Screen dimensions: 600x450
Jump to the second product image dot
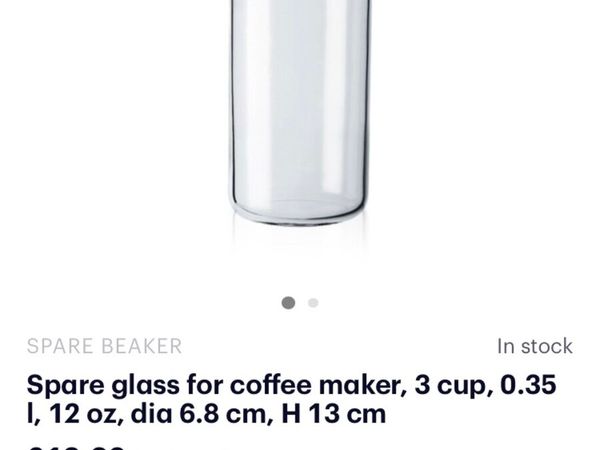pyautogui.click(x=313, y=302)
